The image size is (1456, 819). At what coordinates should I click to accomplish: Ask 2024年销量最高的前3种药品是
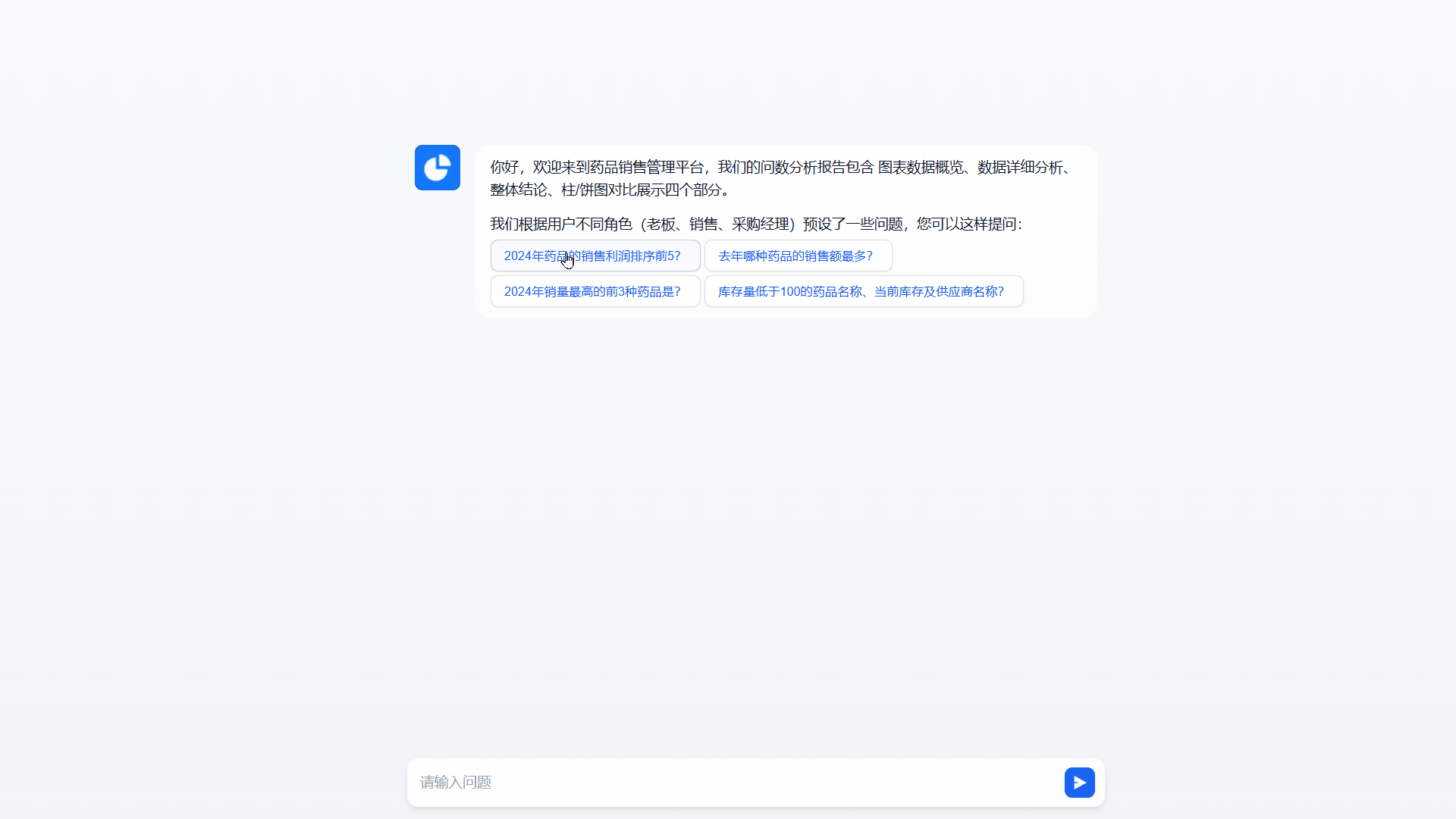[595, 292]
